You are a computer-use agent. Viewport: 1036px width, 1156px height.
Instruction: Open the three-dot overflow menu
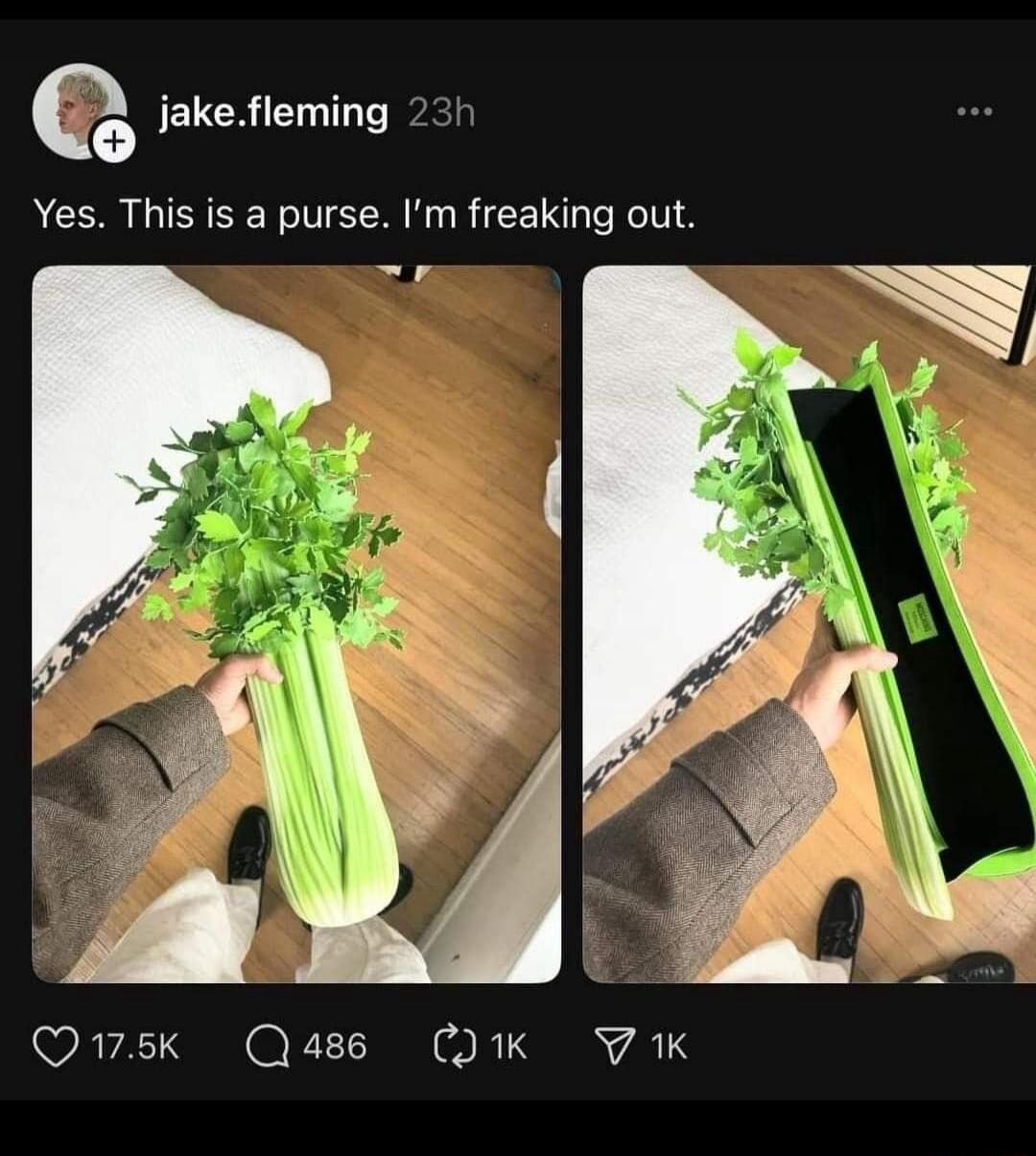(975, 112)
